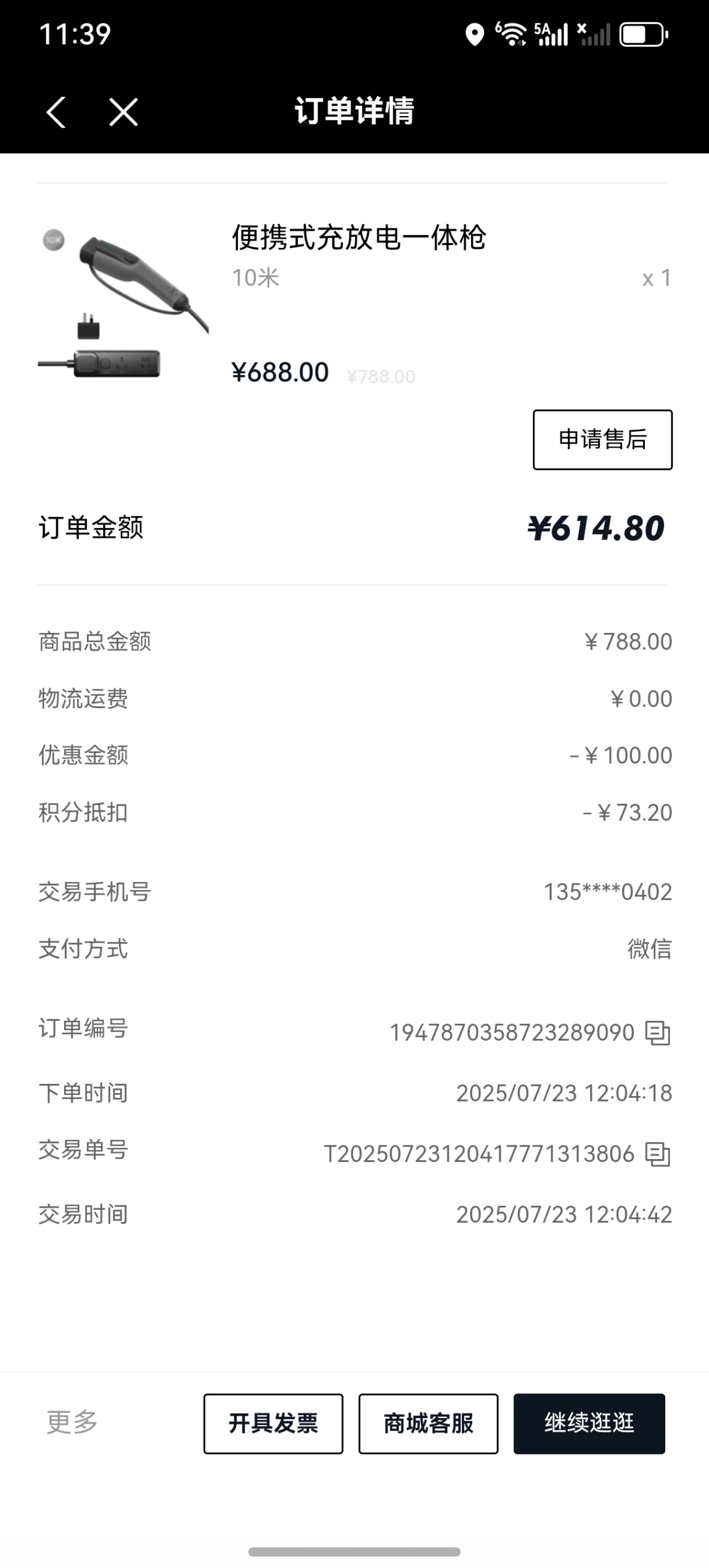
Task: Close the order details page
Action: pos(123,112)
